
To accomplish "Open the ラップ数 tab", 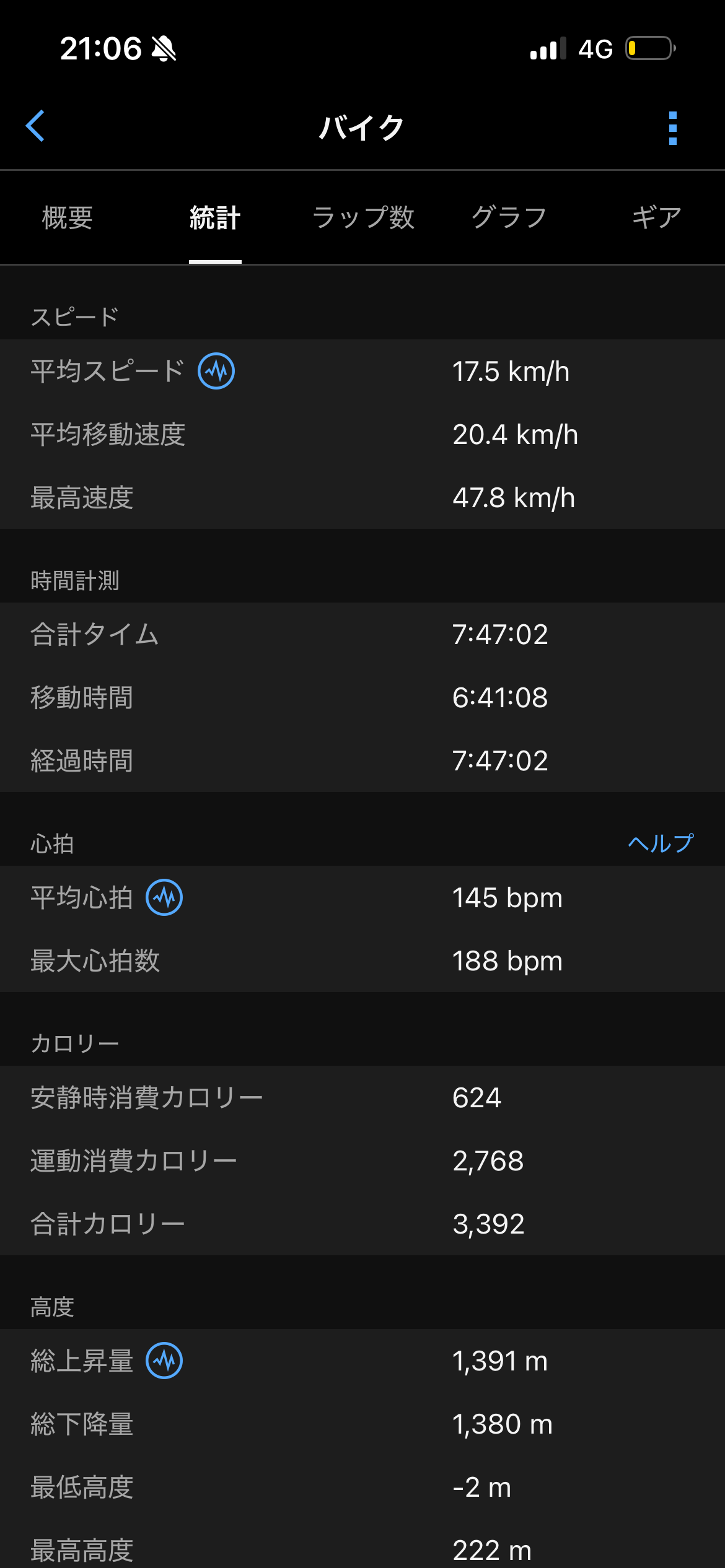I will (363, 218).
